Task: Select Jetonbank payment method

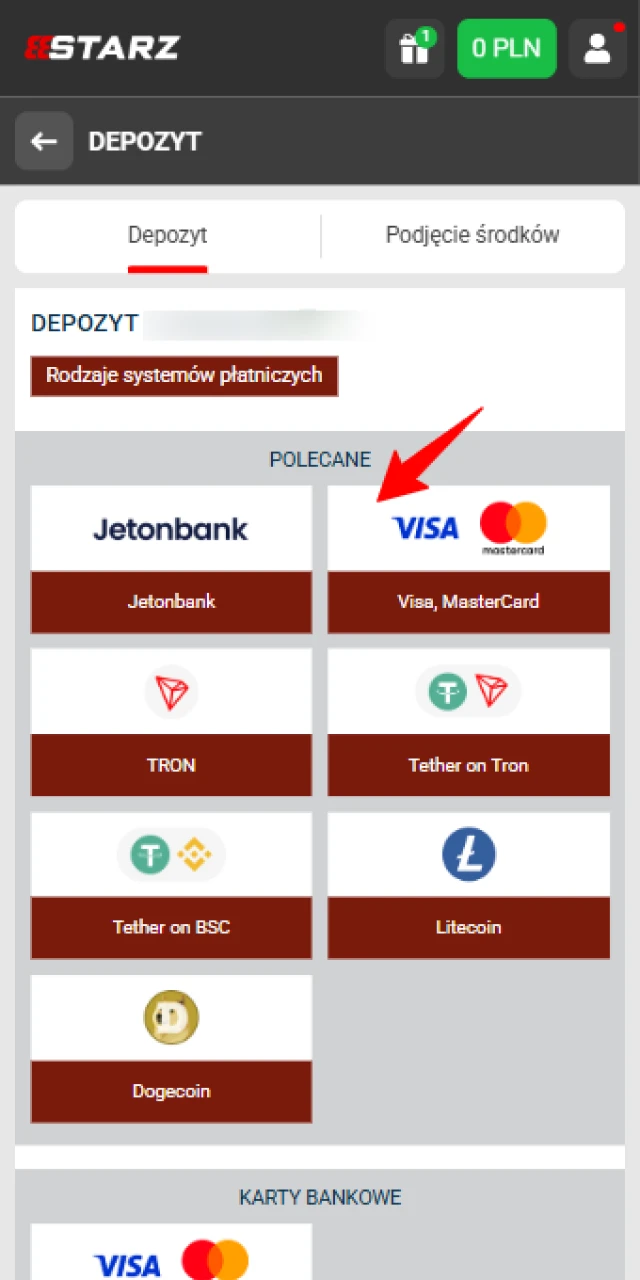Action: point(171,560)
